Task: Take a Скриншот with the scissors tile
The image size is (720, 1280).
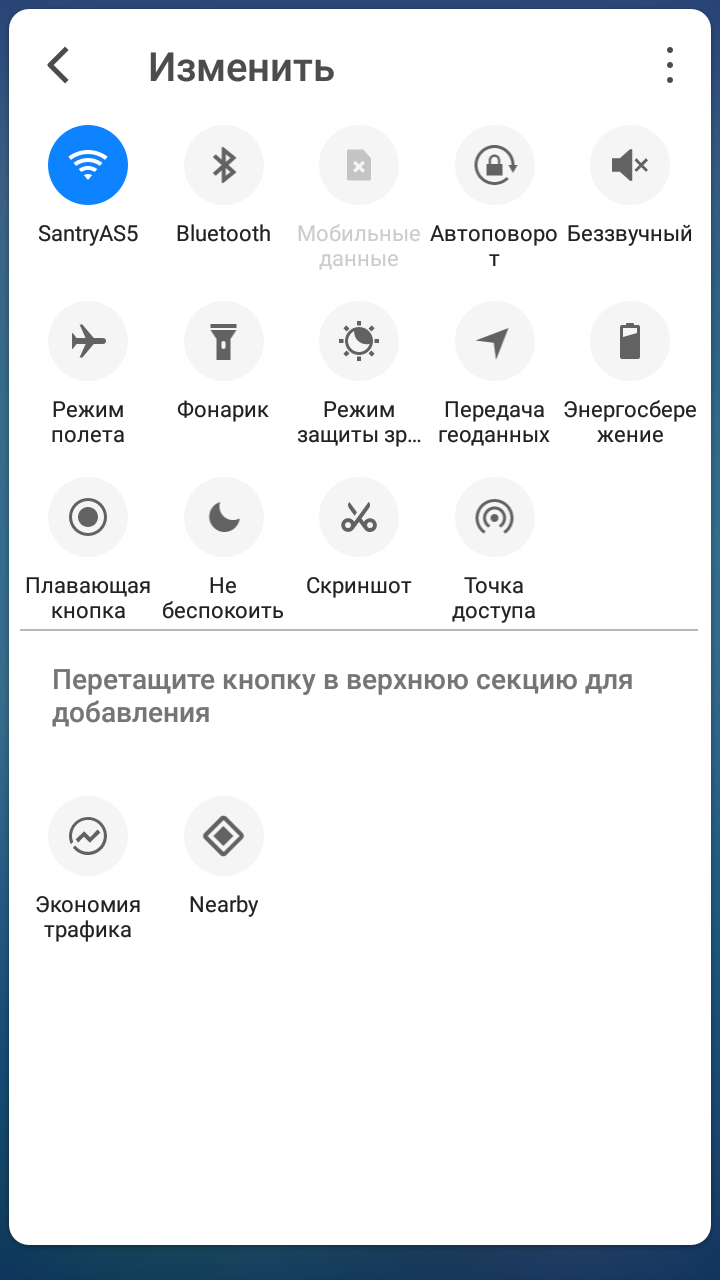Action: click(359, 517)
